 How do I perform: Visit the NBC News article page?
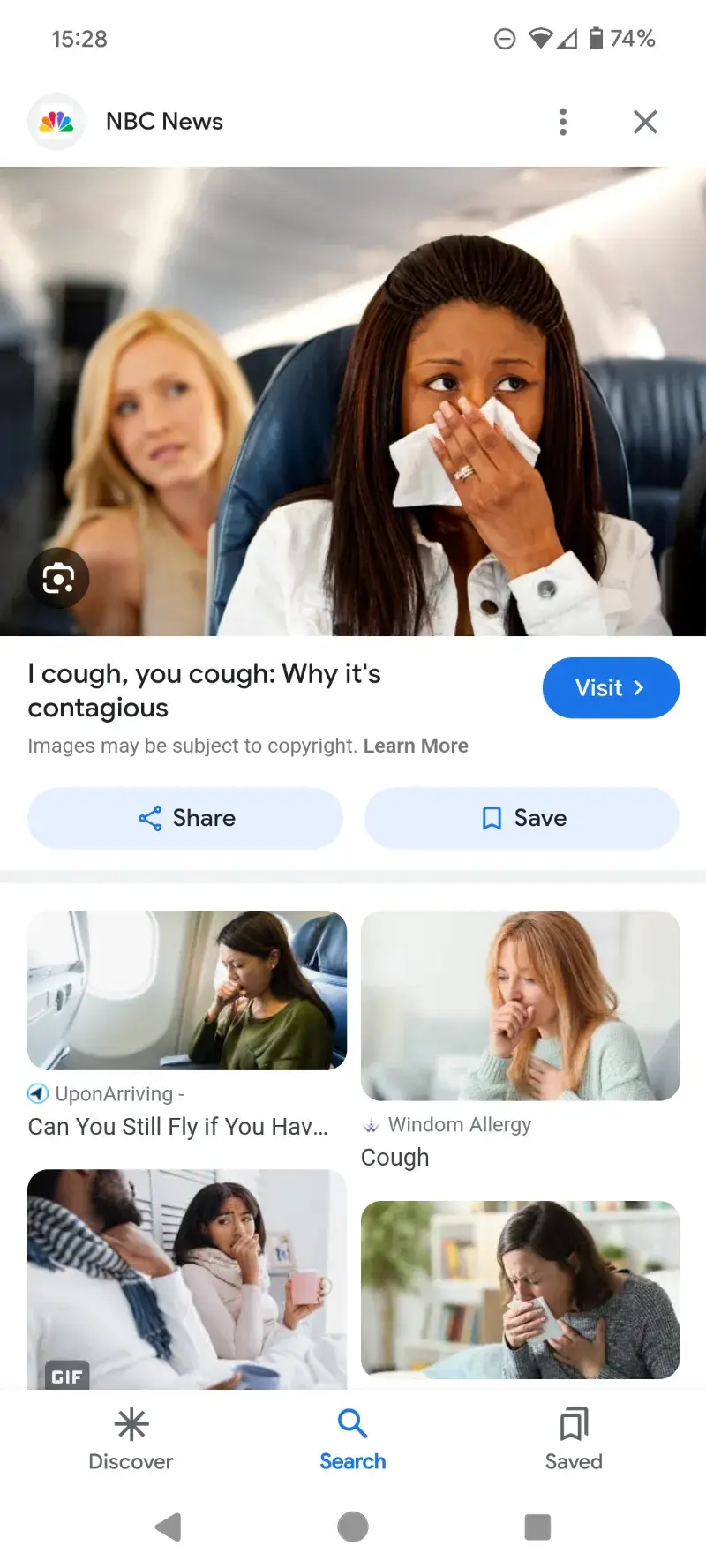coord(610,688)
